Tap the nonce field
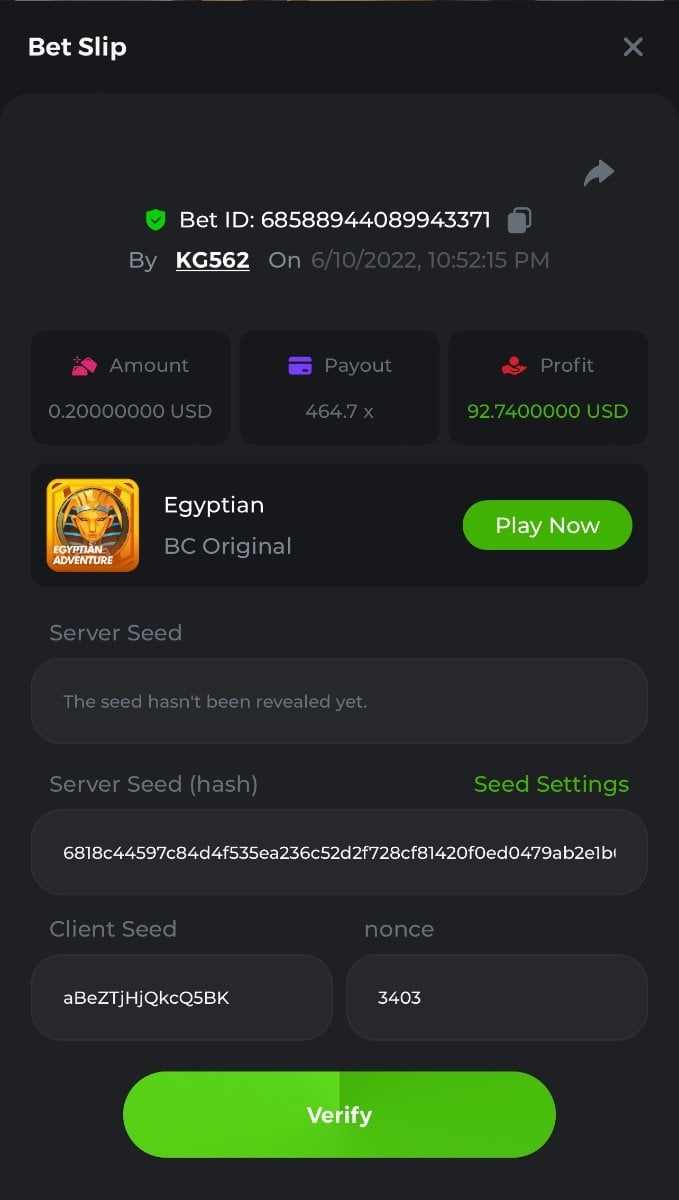 [496, 997]
